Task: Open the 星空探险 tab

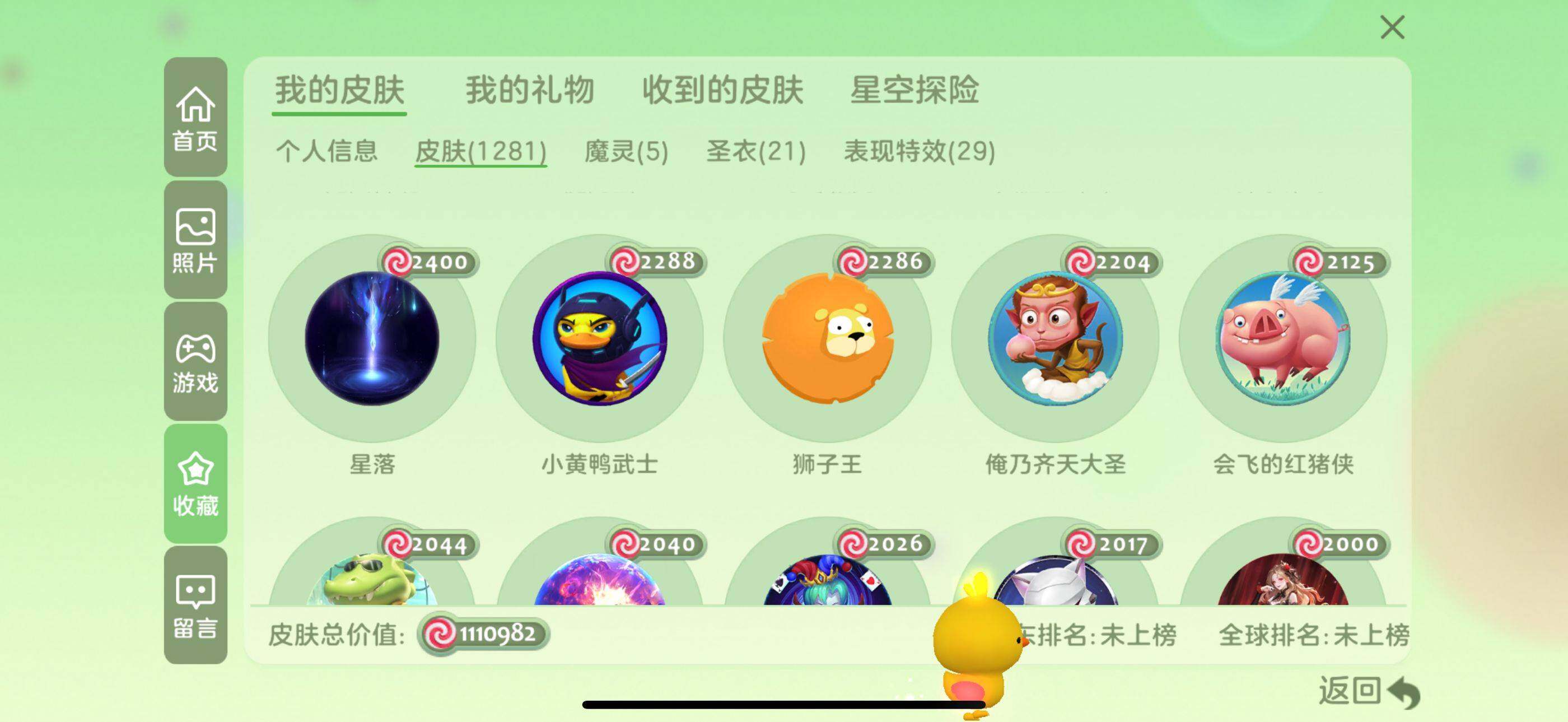Action: (914, 90)
